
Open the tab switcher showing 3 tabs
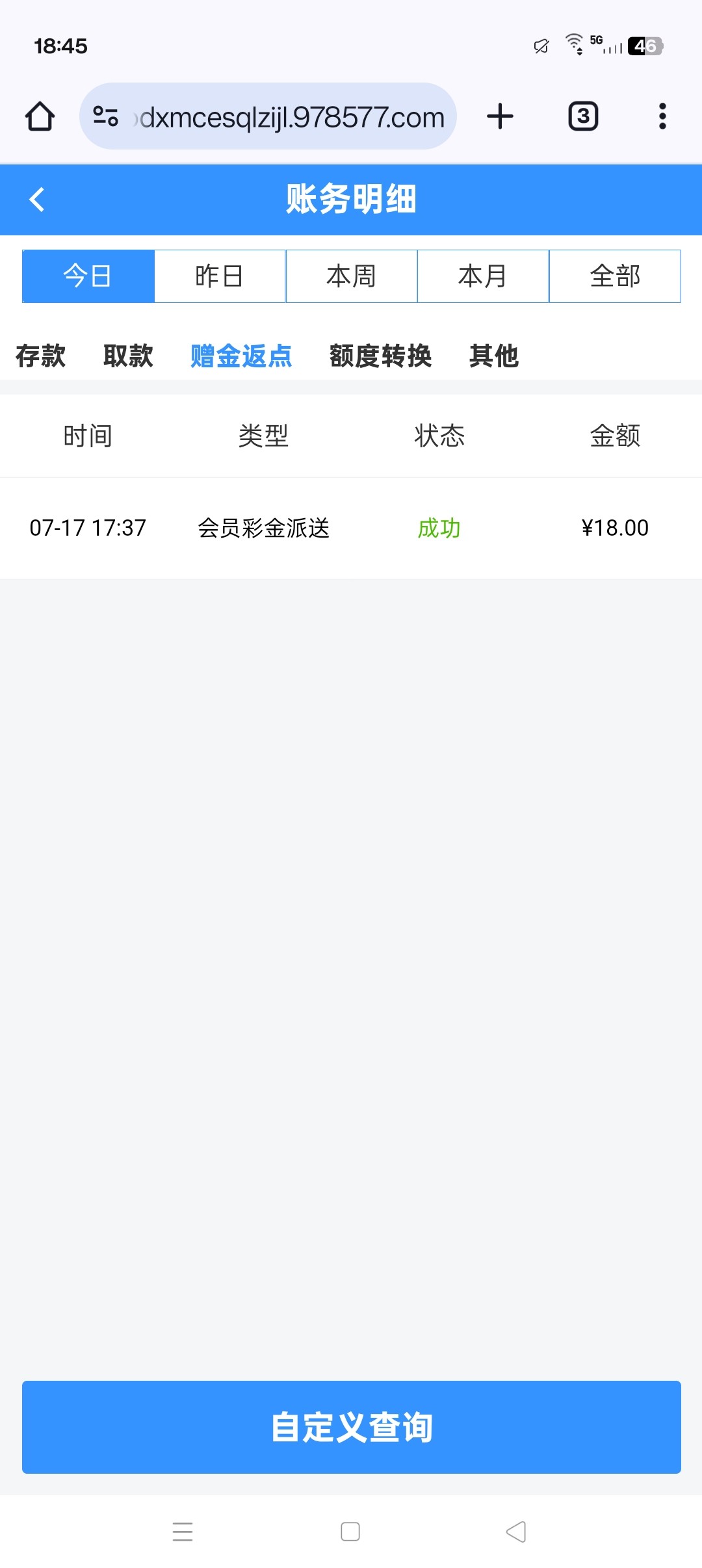[x=582, y=116]
